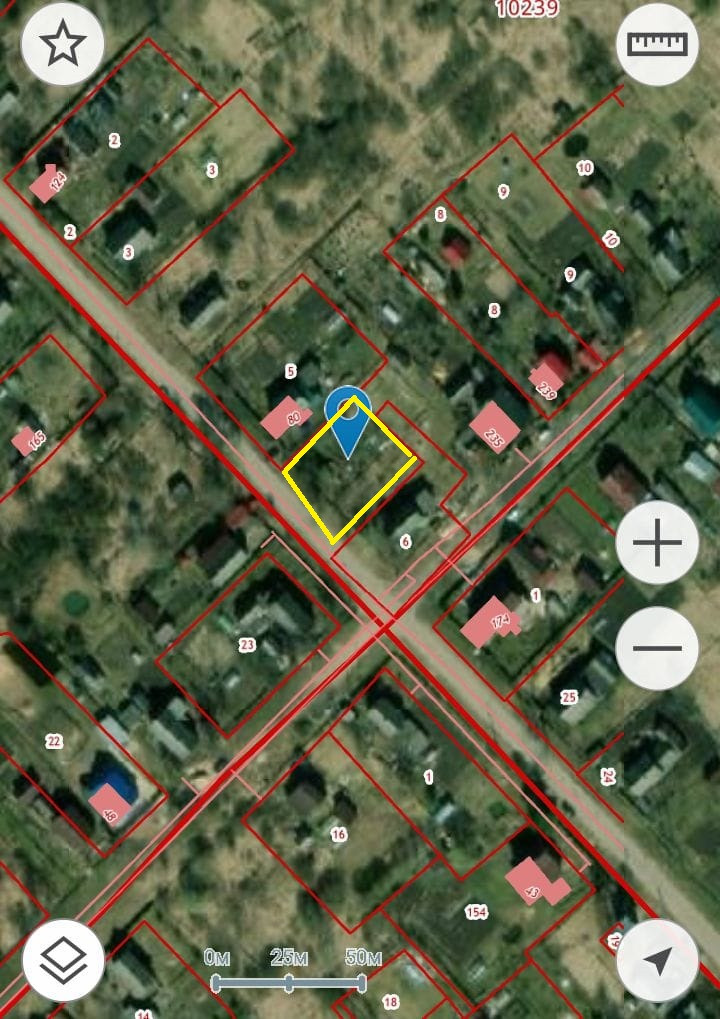The image size is (720, 1019).
Task: Open the ruler measurement tool
Action: [x=657, y=44]
